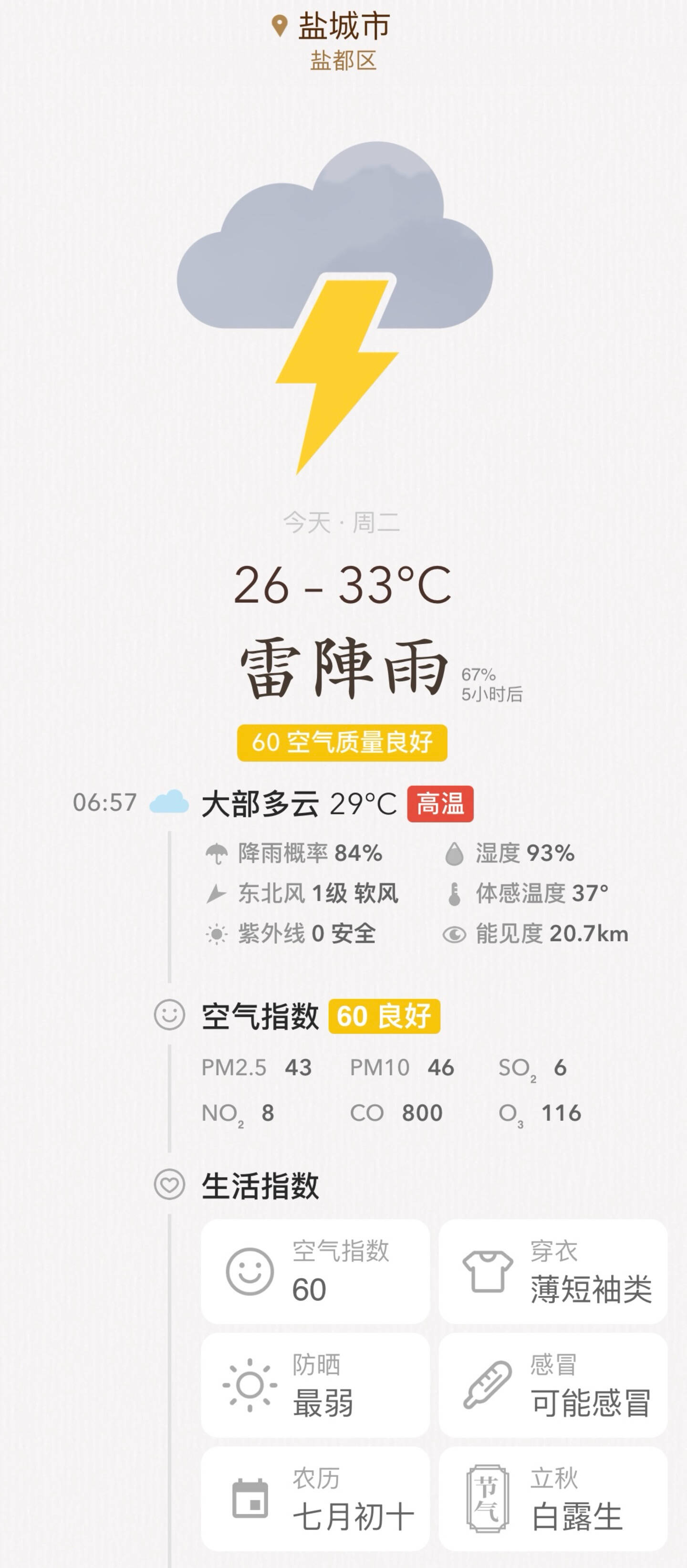The image size is (687, 1568).
Task: Open the 空气指数 60 card
Action: 315,1272
